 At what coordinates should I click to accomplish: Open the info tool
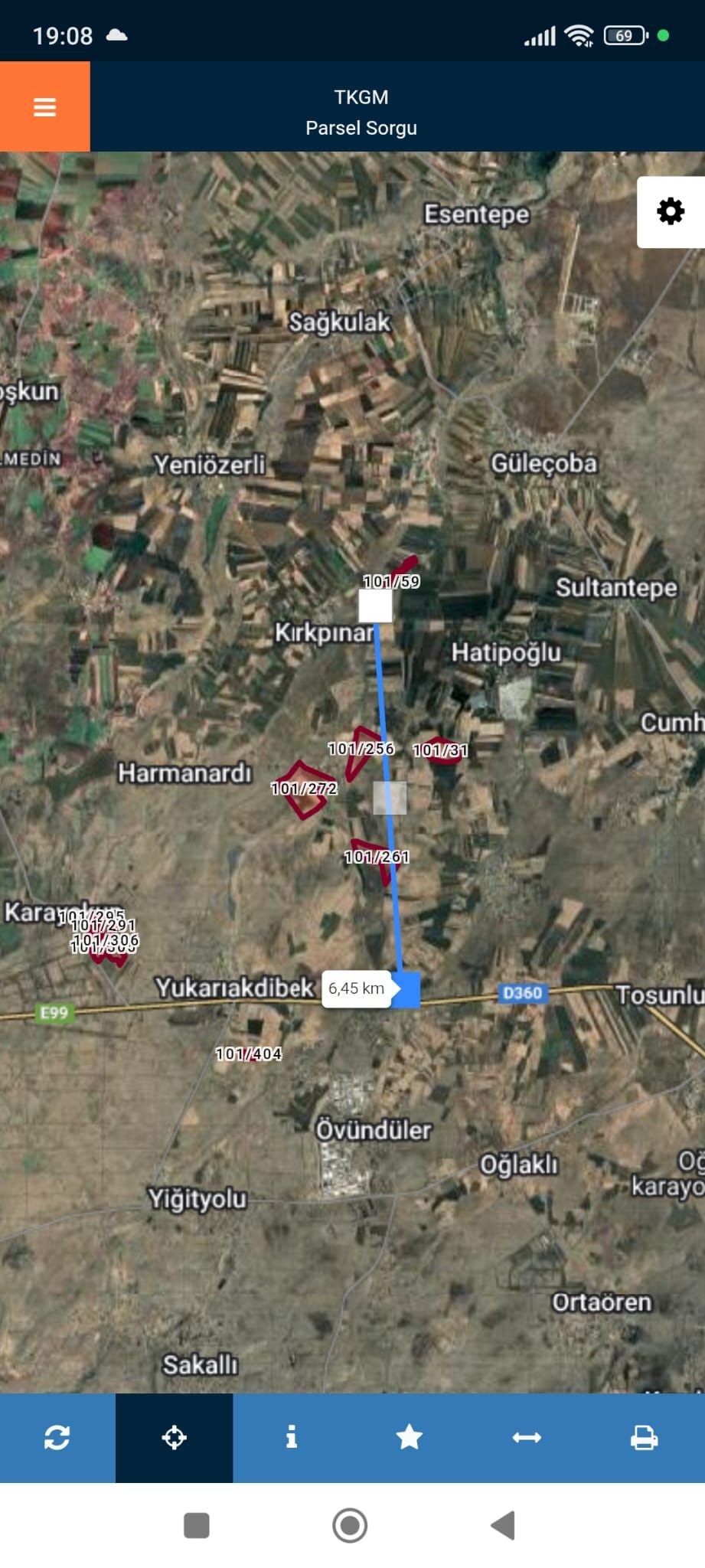click(292, 1437)
